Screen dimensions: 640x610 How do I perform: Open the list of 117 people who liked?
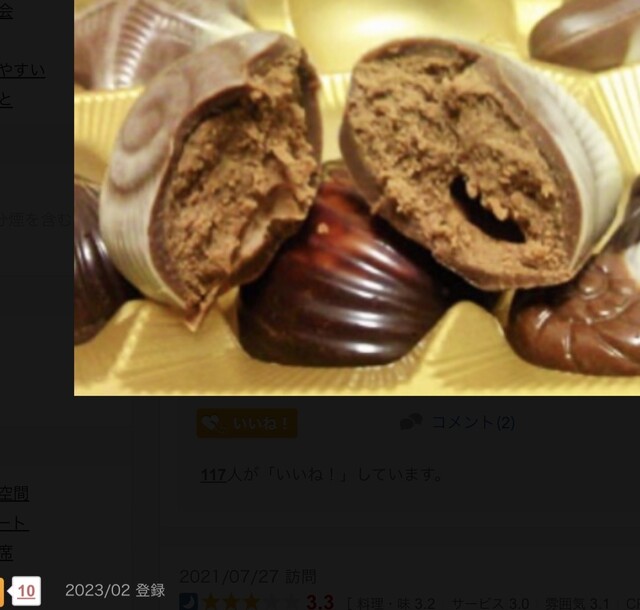pyautogui.click(x=213, y=475)
